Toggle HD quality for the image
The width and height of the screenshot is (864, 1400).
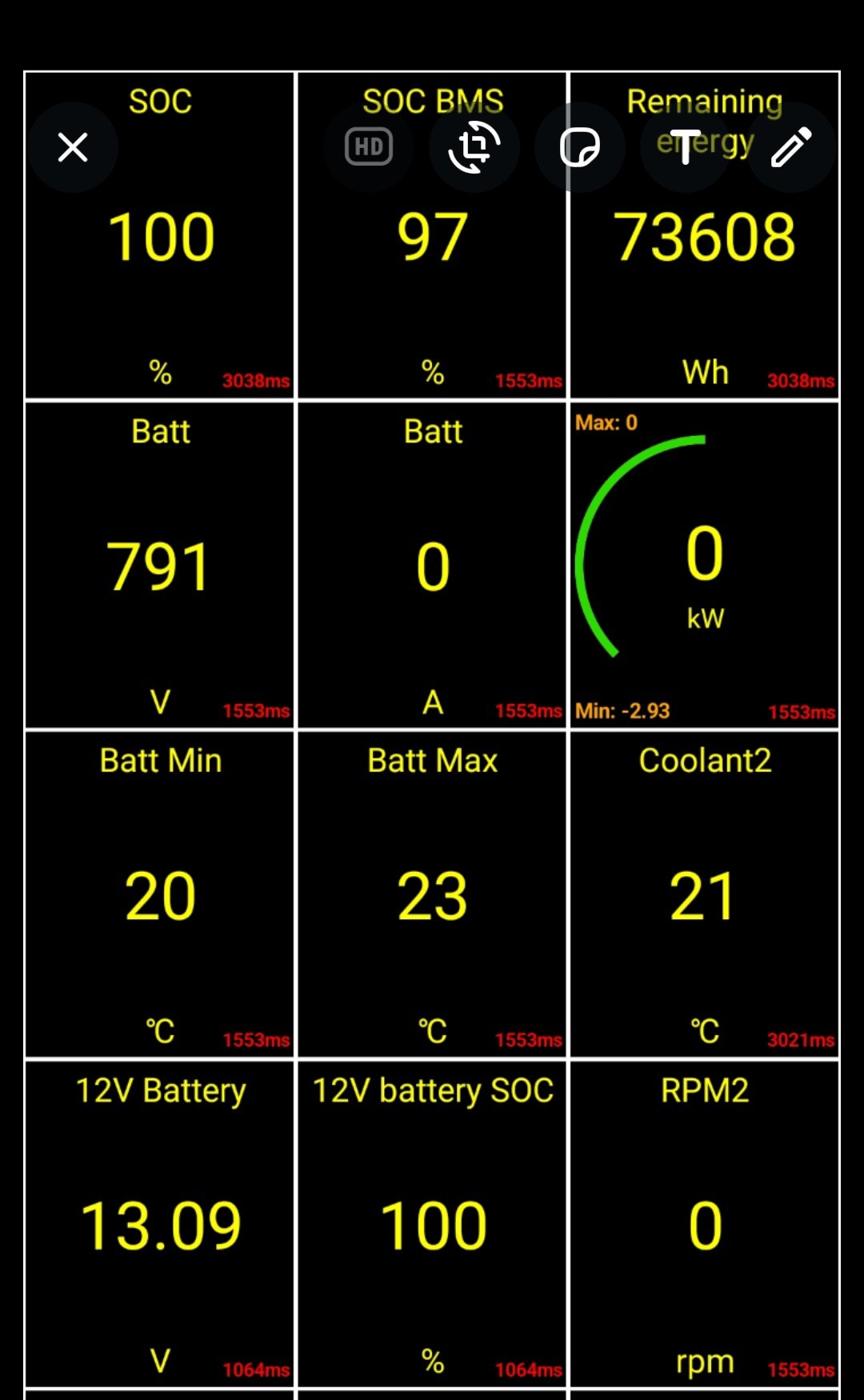pos(369,147)
